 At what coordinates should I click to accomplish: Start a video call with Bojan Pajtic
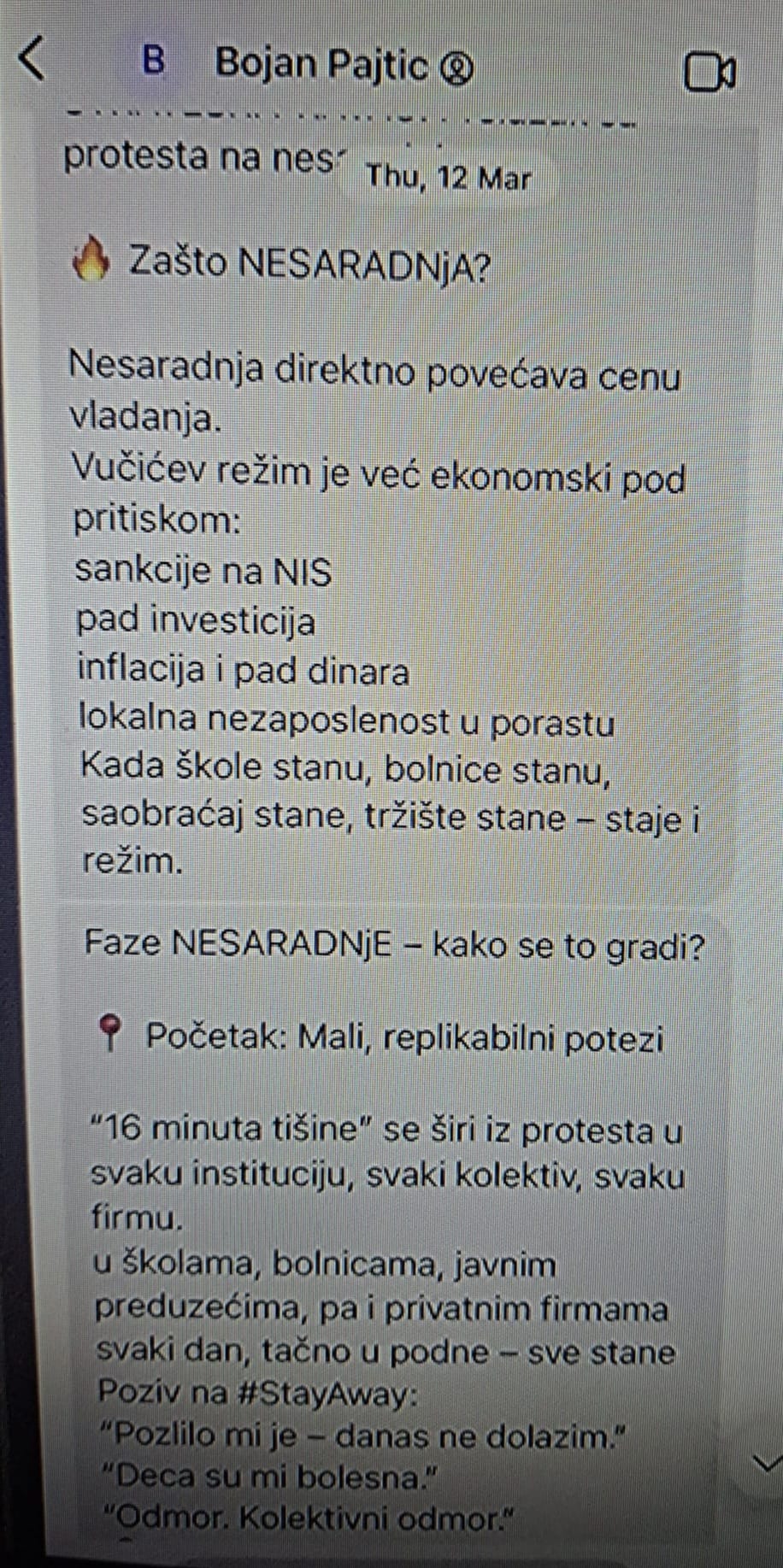709,71
